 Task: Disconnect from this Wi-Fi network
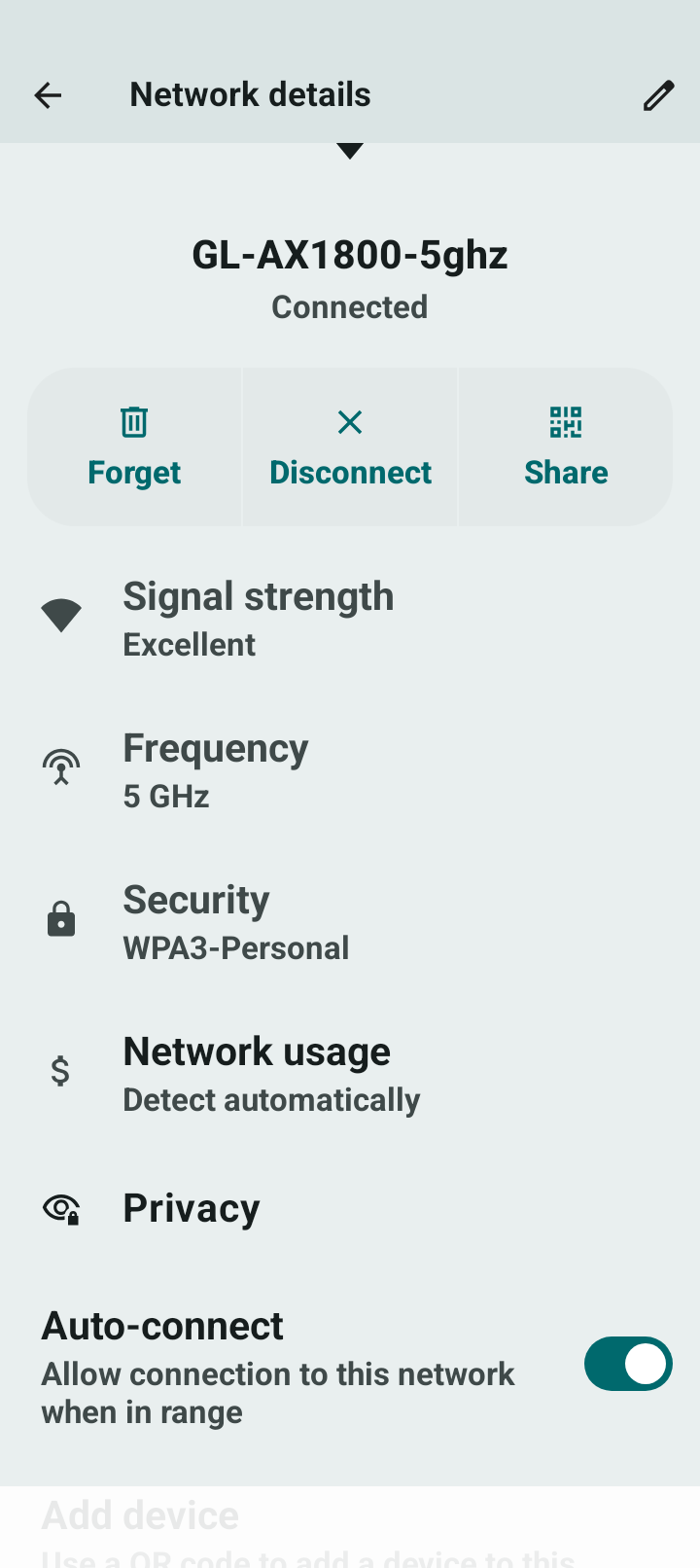point(350,447)
